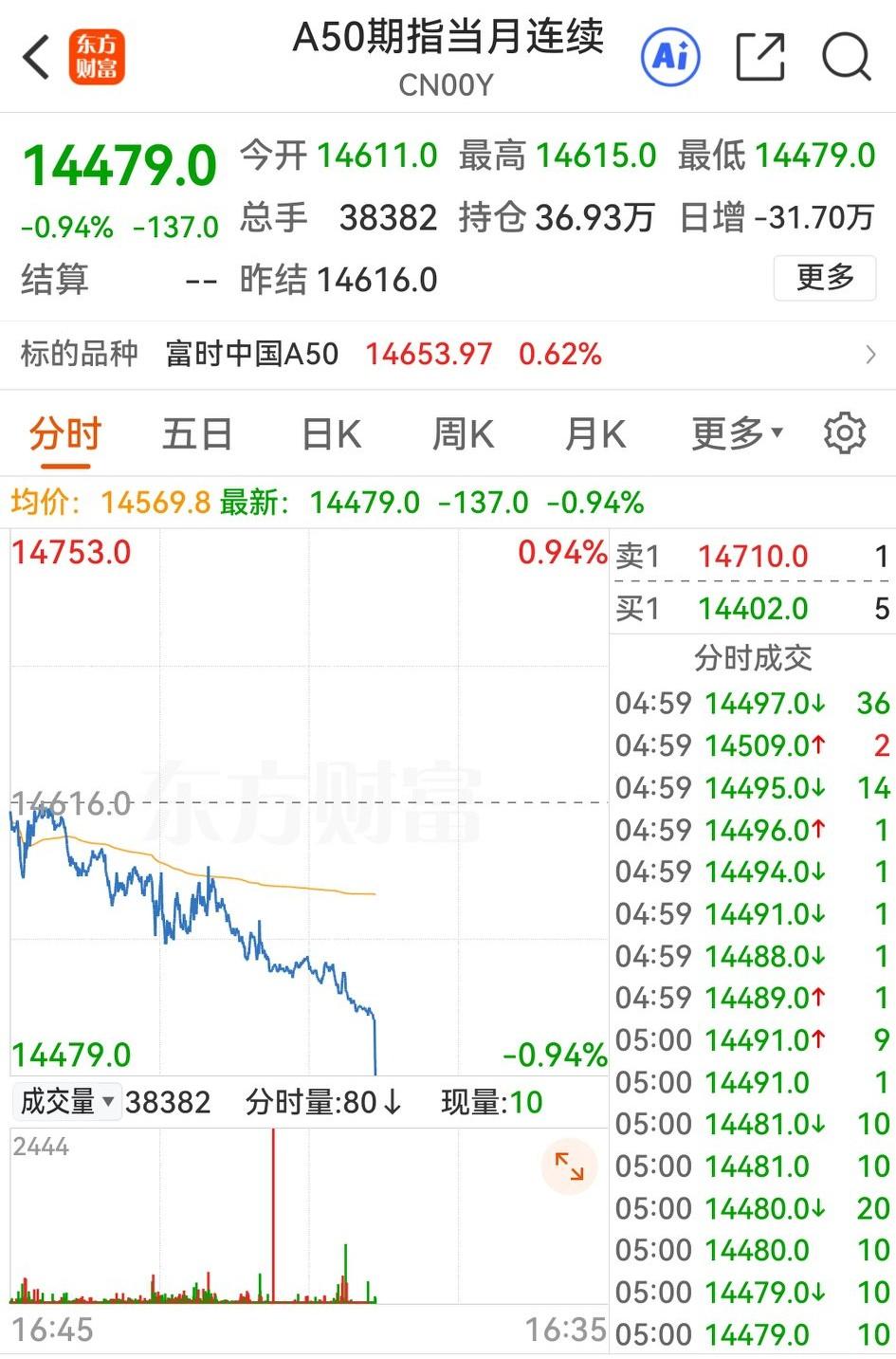This screenshot has width=896, height=1359.
Task: Open the search icon
Action: 845,57
